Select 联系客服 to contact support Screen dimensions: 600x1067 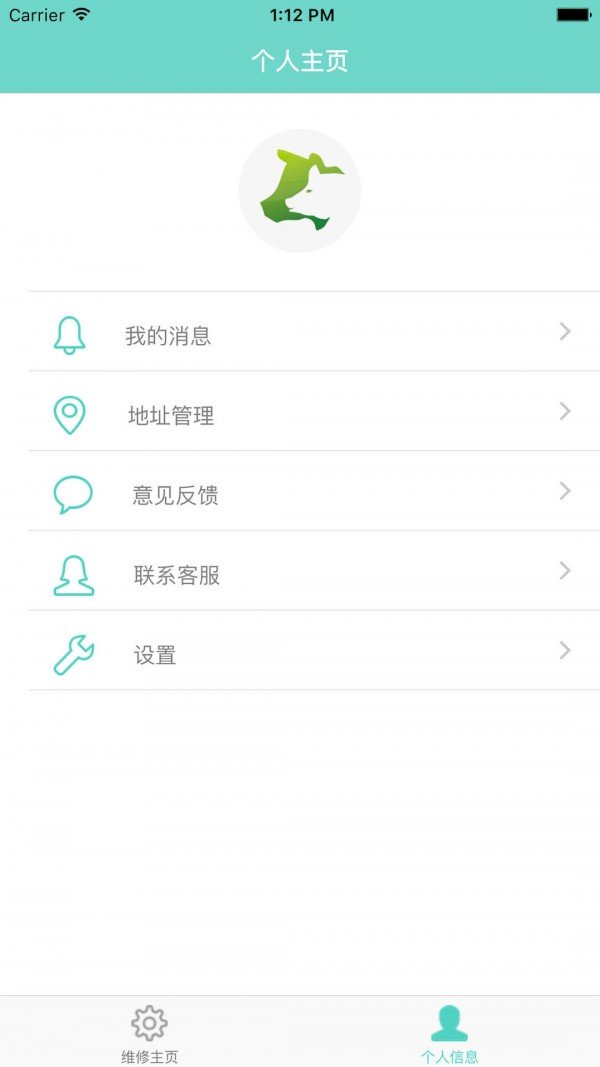(x=314, y=570)
